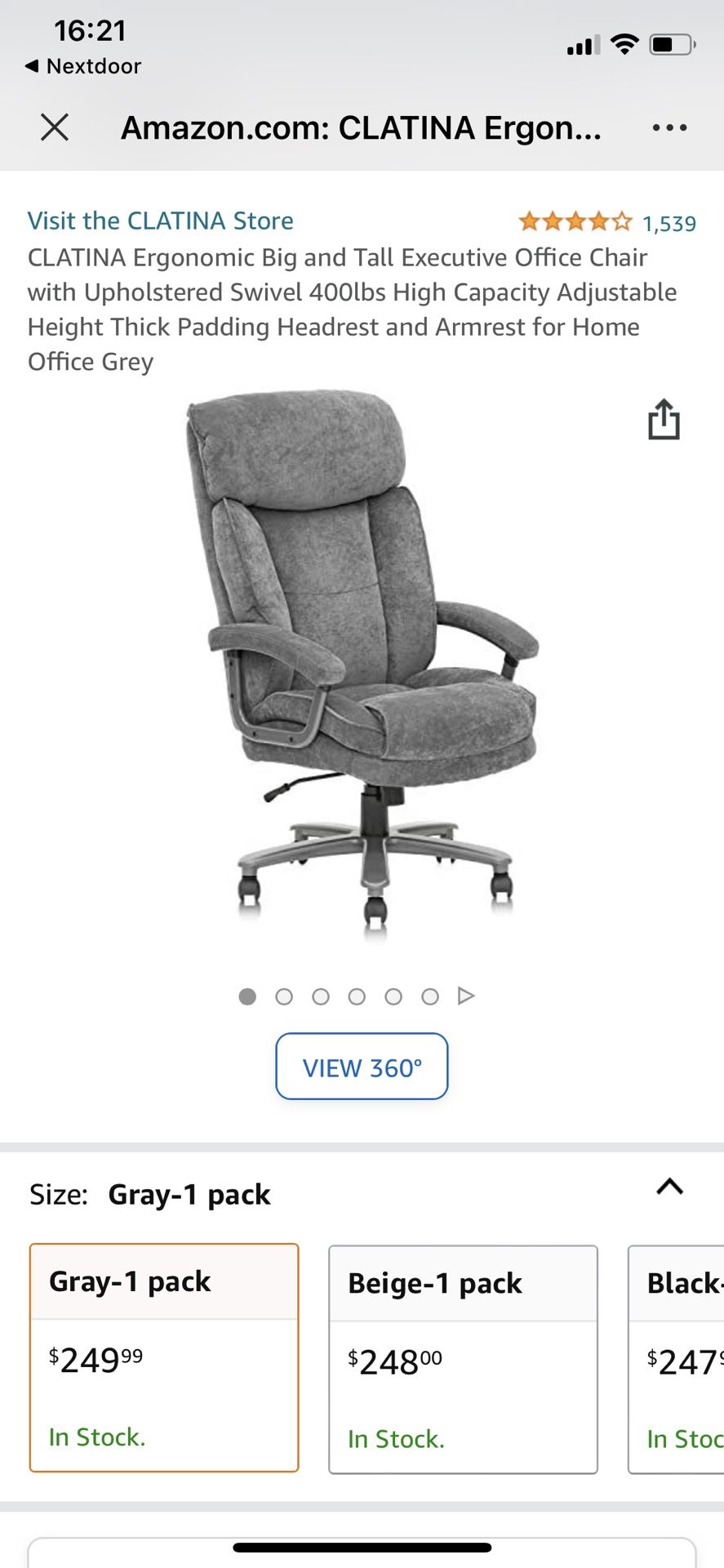Collapse the Size options chevron
Viewport: 724px width, 1568px height.
(x=669, y=1187)
